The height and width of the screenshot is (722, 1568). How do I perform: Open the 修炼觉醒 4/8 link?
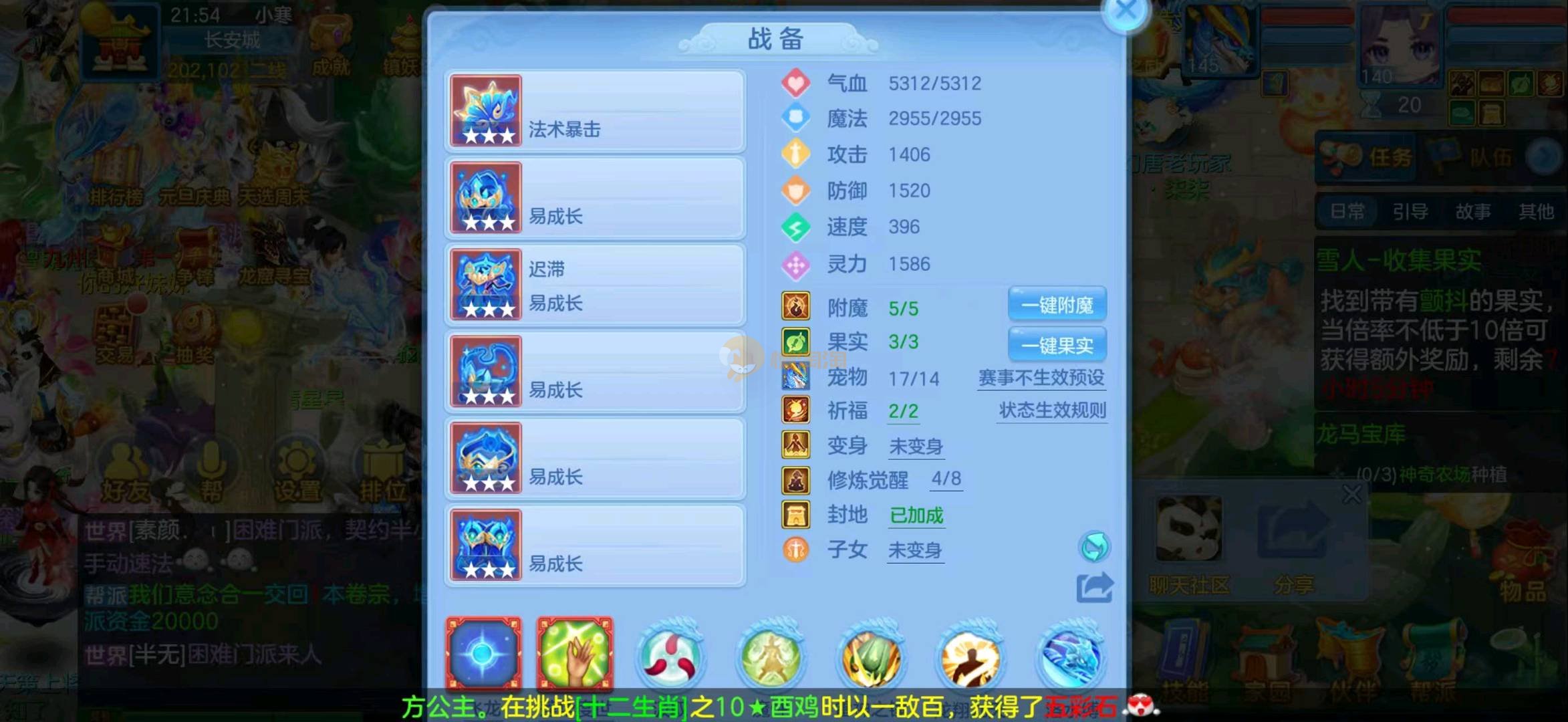pos(946,479)
